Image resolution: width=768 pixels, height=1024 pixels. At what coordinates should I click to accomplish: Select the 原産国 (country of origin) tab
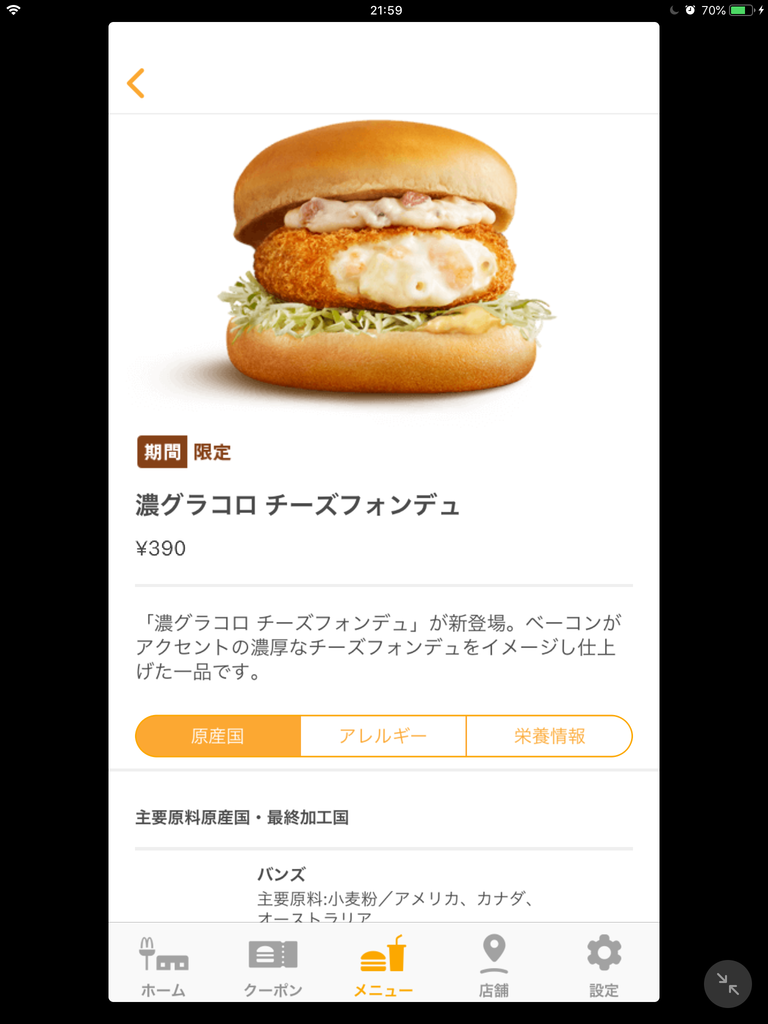tap(218, 736)
